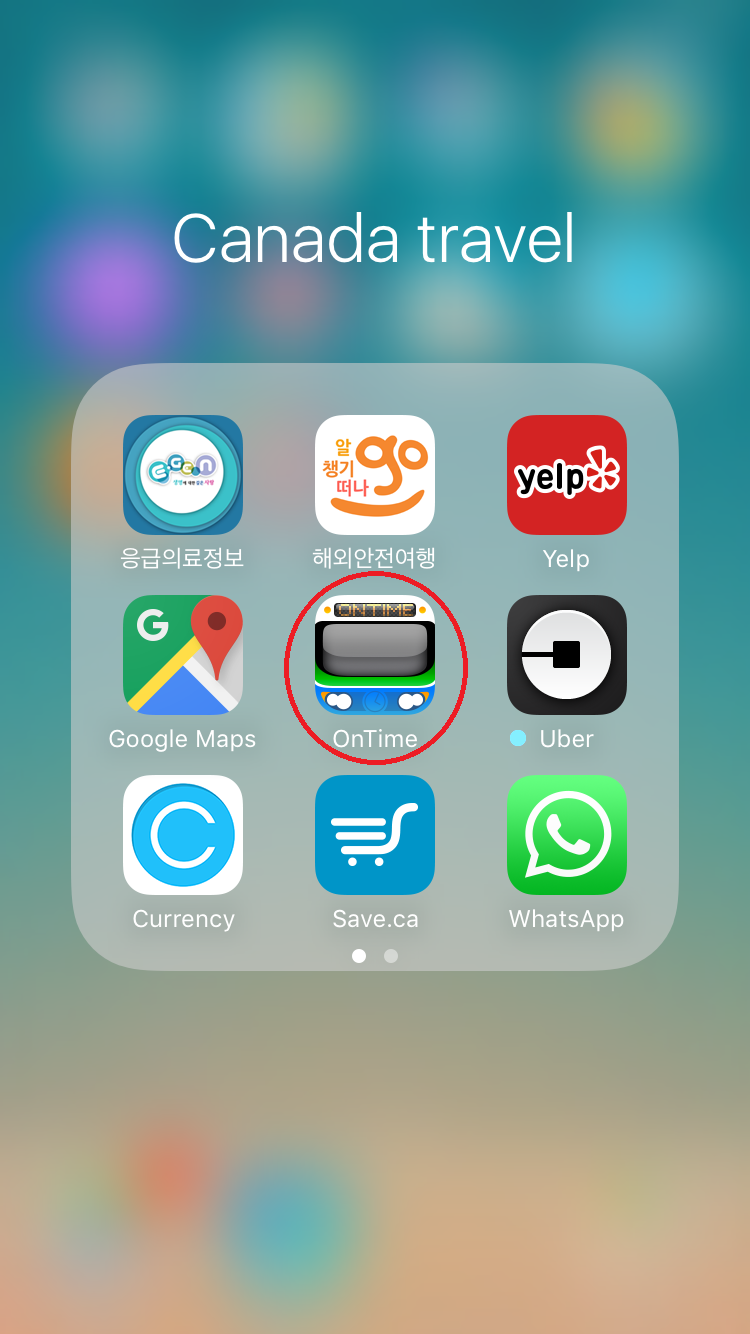The height and width of the screenshot is (1334, 750).
Task: Open Yelp
Action: [567, 475]
